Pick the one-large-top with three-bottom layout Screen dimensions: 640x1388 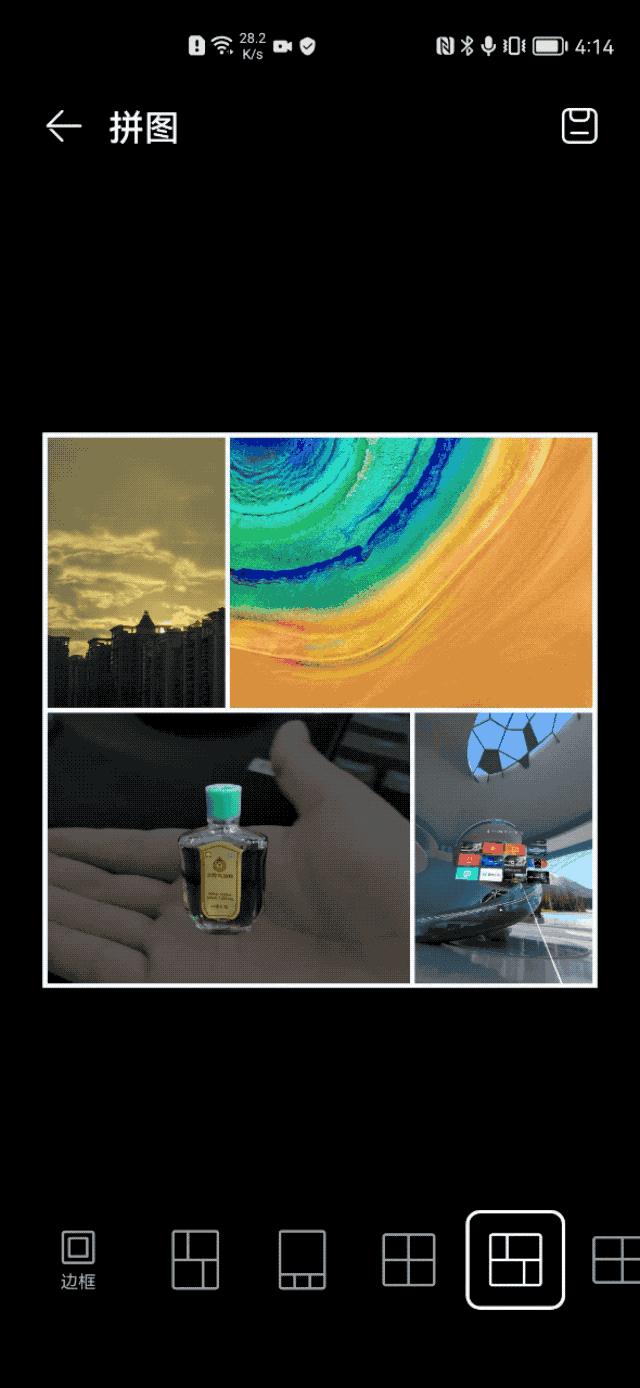pyautogui.click(x=301, y=1259)
